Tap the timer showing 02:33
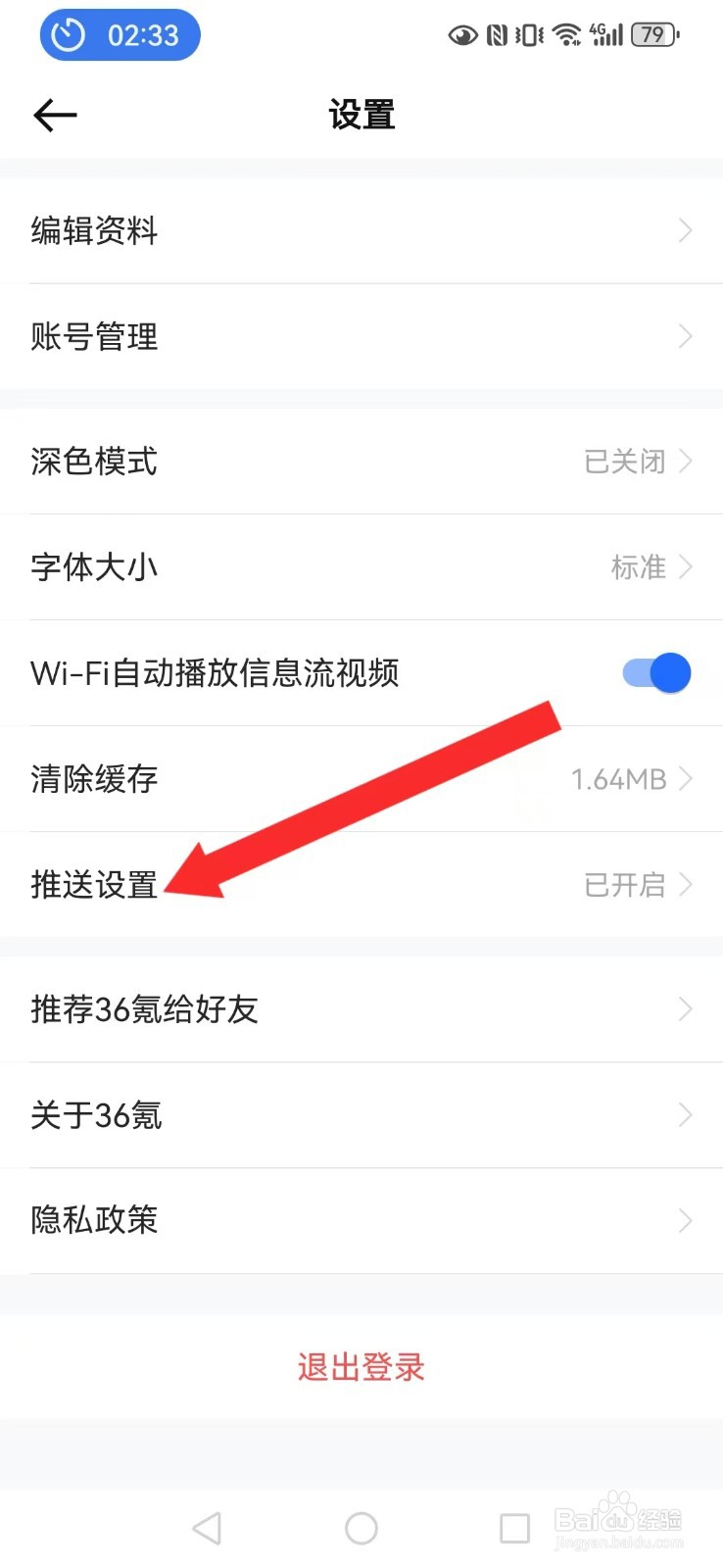Viewport: 723px width, 1568px height. point(118,34)
